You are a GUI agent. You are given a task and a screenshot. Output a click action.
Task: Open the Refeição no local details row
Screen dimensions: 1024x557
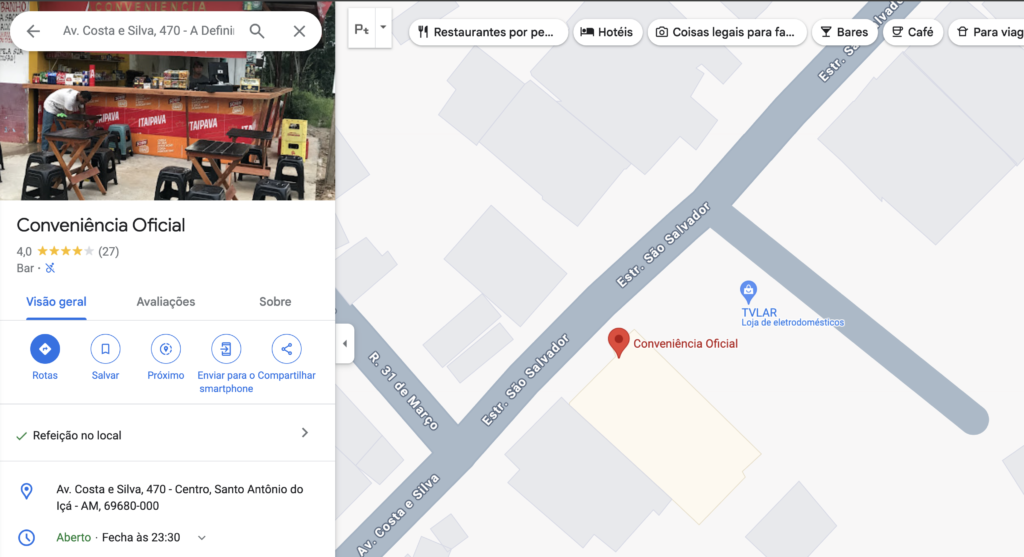click(x=167, y=435)
